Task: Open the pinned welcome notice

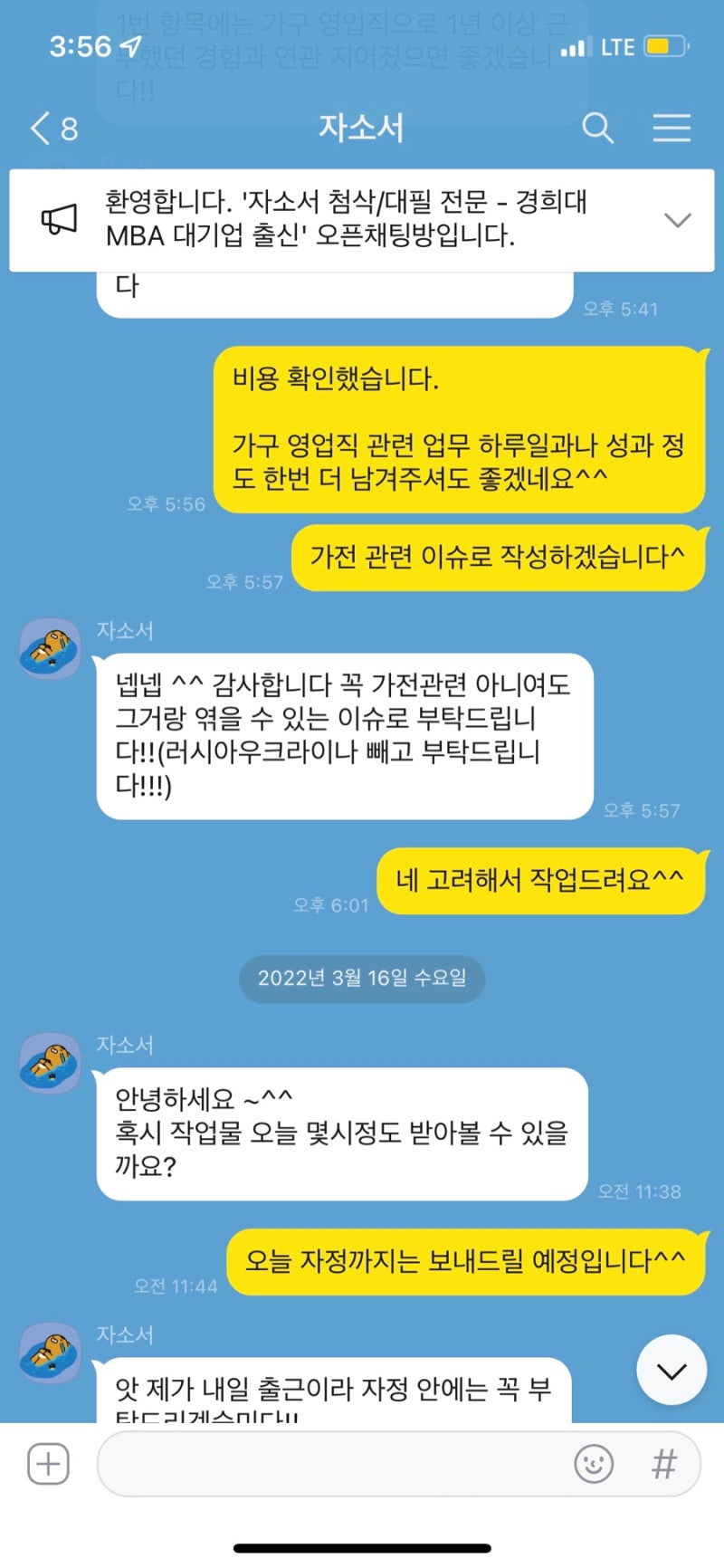Action: pos(344,219)
